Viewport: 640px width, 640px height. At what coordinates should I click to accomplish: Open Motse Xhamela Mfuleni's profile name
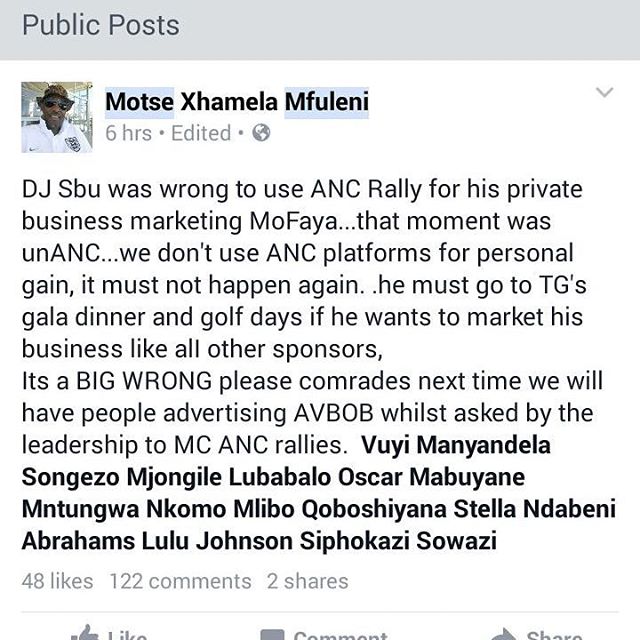237,101
